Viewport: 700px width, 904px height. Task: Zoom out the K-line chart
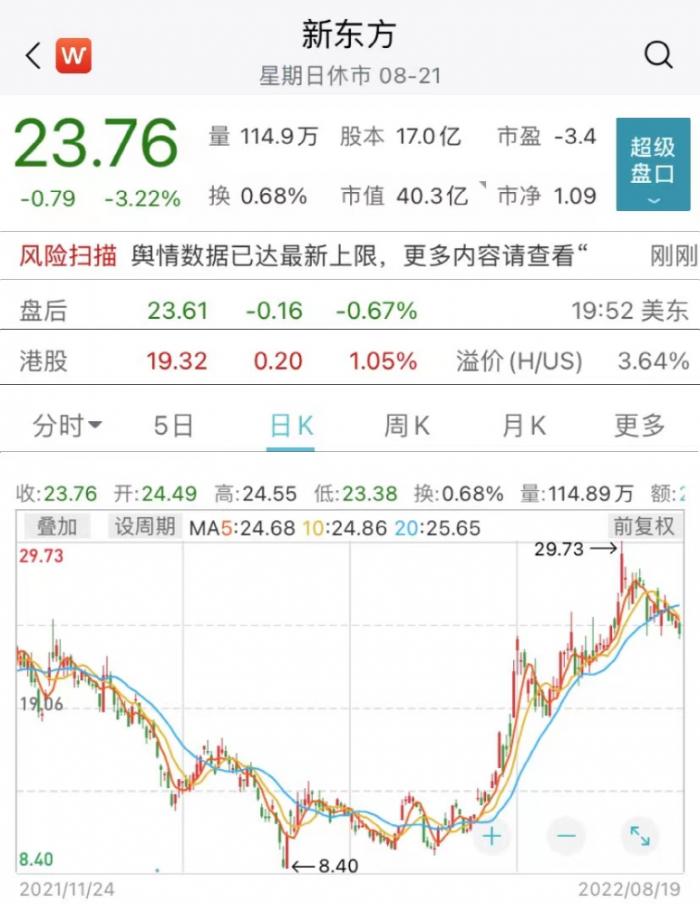click(566, 835)
